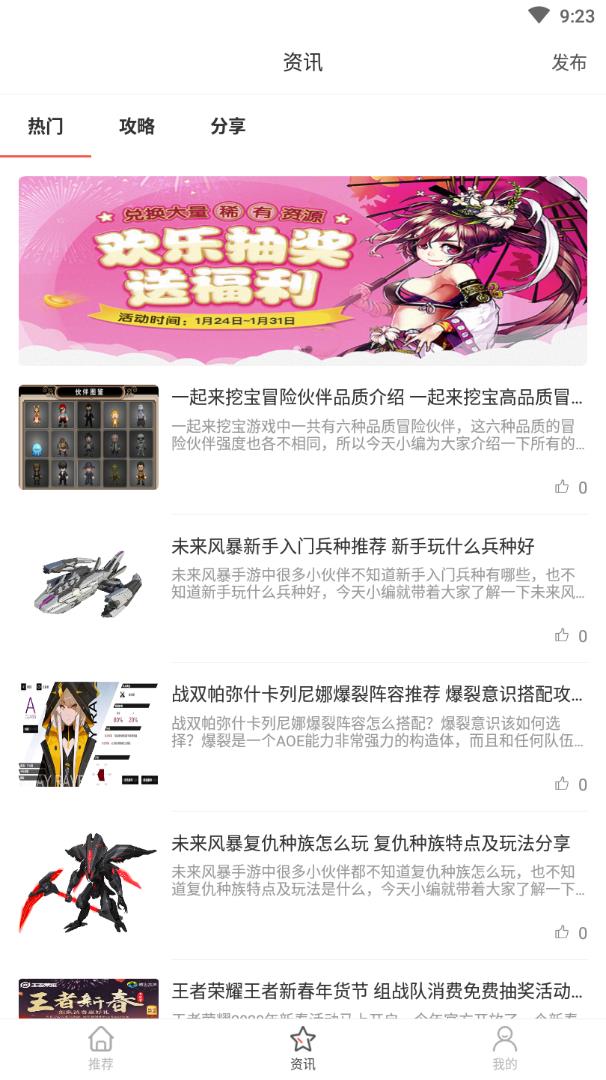Open the 我的 profile tab
Screen dimensions: 606x1080
click(505, 1047)
